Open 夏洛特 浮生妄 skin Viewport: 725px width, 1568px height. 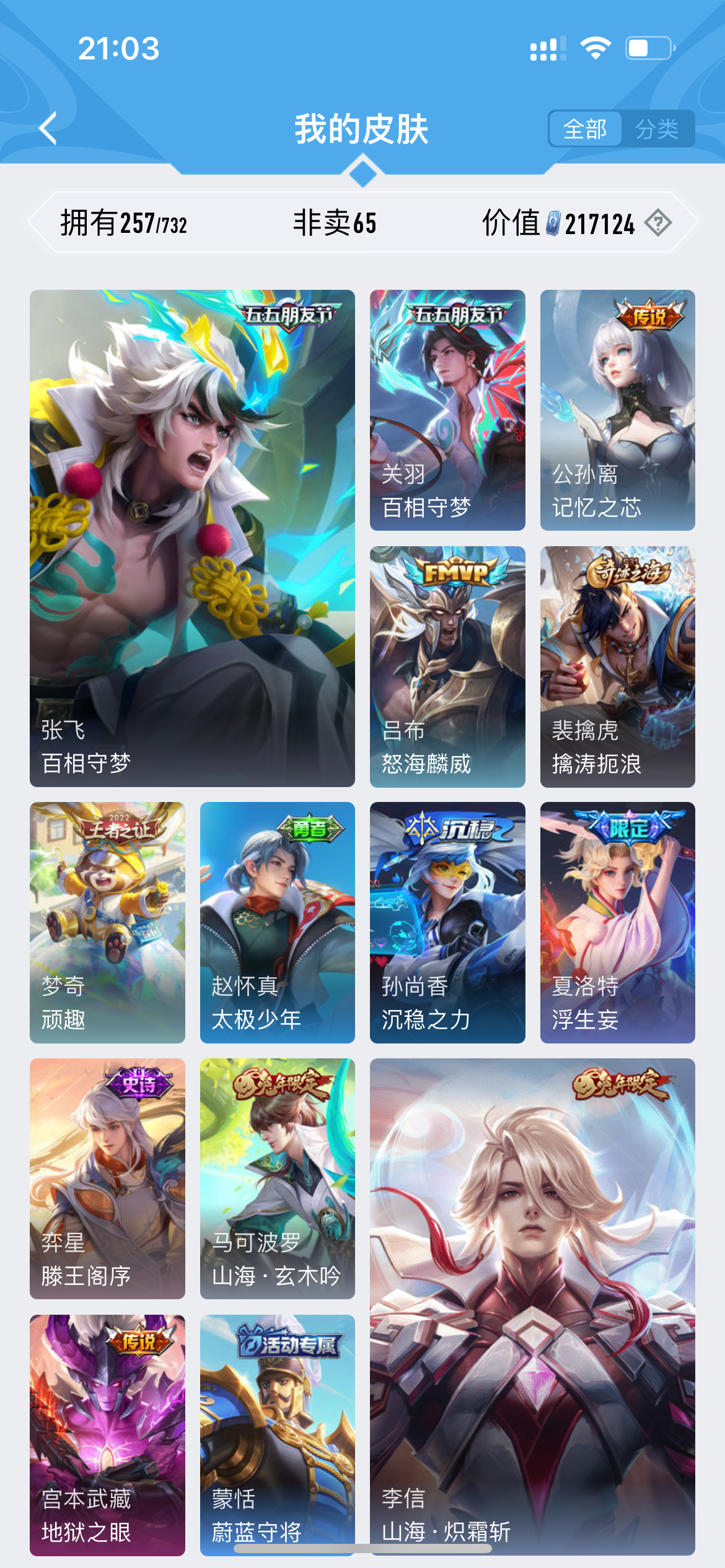(x=617, y=922)
